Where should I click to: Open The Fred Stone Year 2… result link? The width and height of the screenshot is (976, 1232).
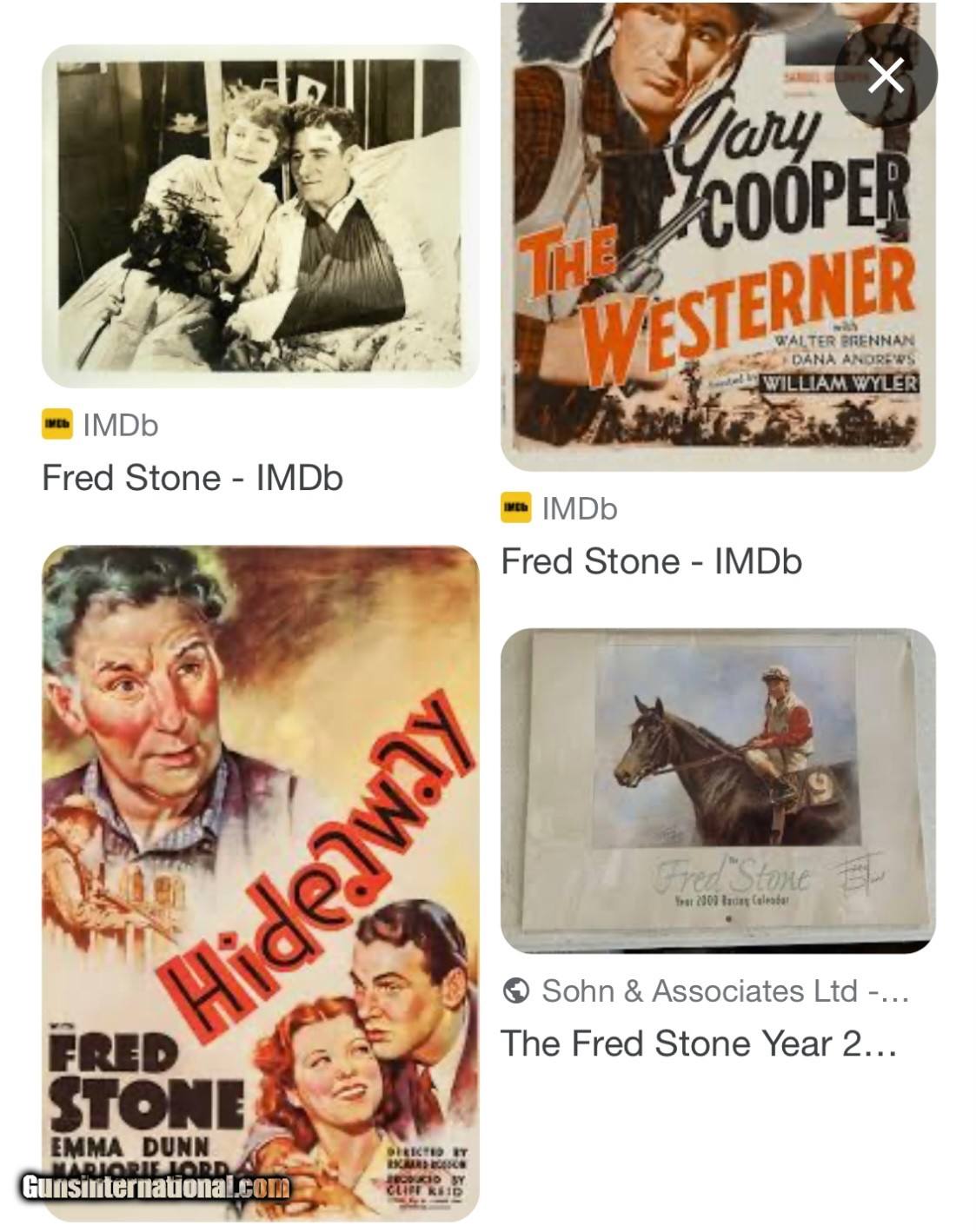pos(698,1043)
